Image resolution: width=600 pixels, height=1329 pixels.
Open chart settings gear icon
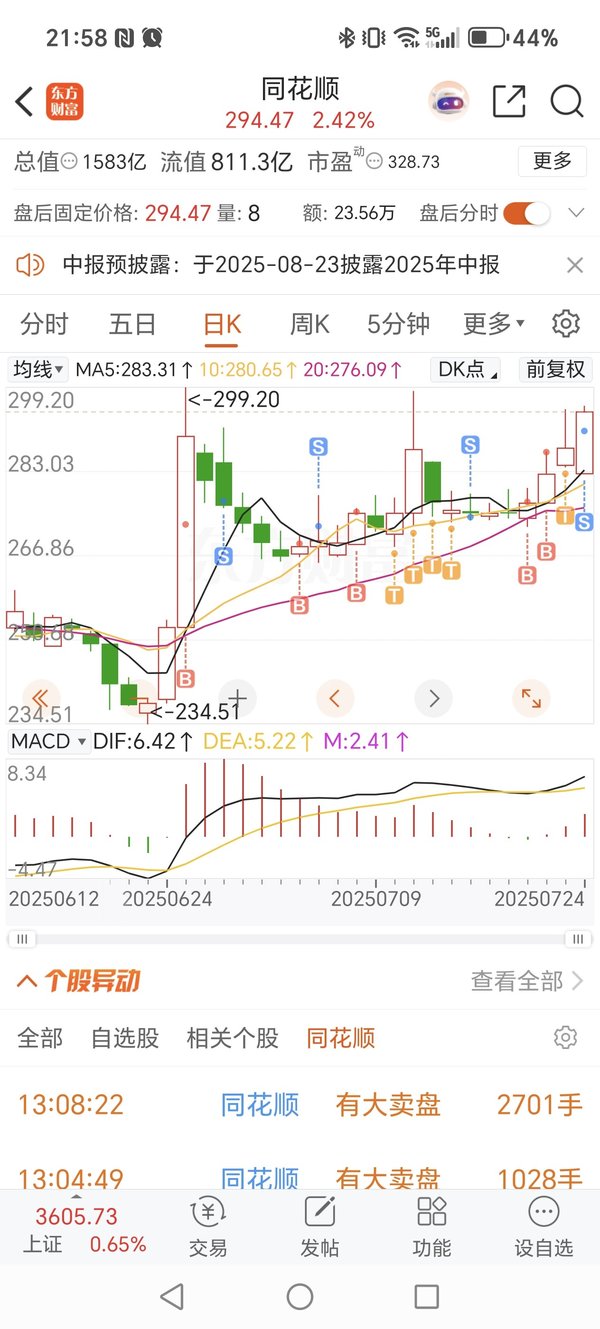point(566,324)
